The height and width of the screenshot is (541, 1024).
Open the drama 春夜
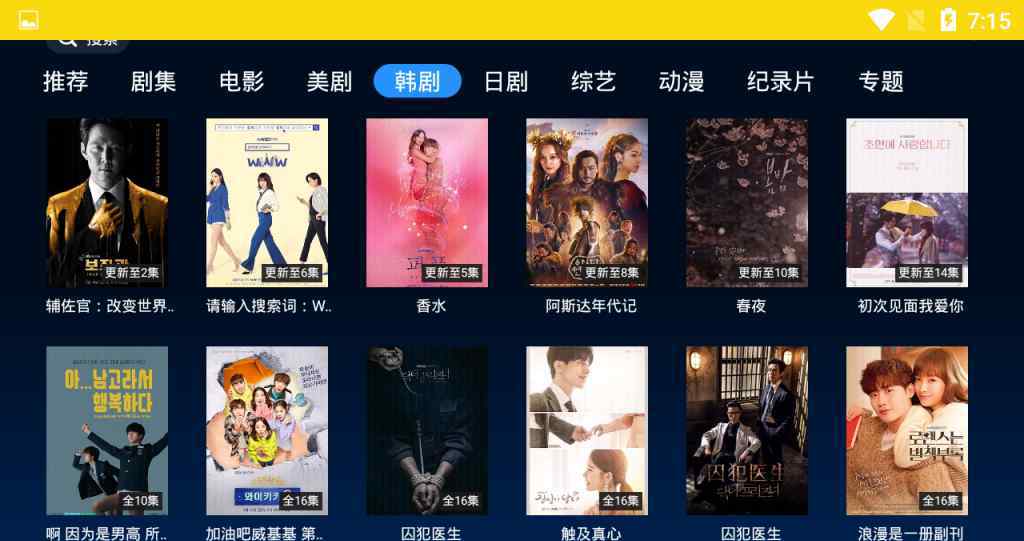747,203
